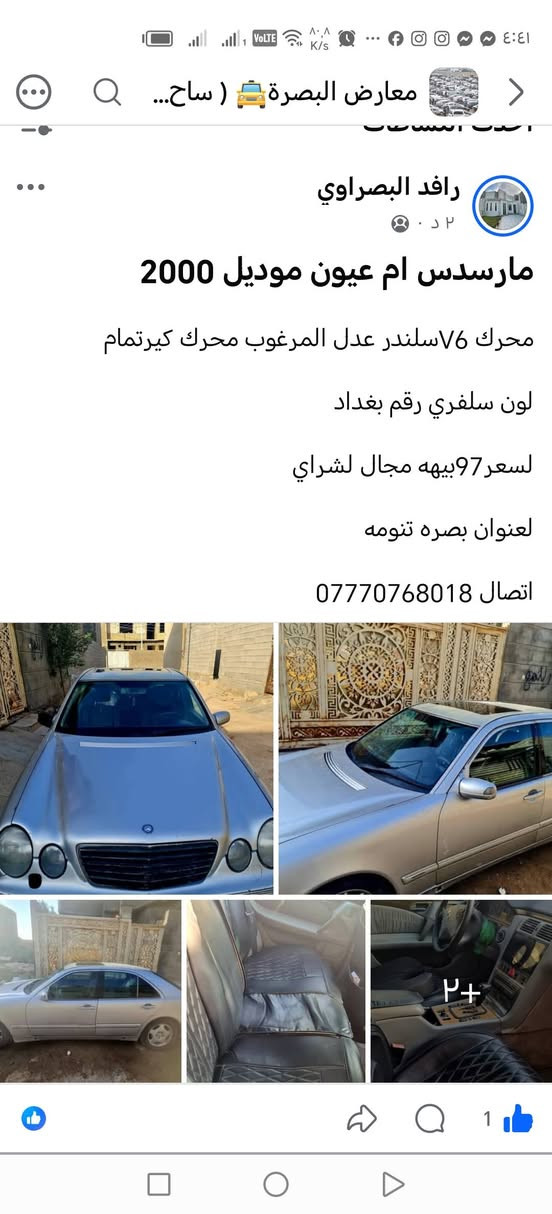Go to the system home screen

coord(276,1185)
